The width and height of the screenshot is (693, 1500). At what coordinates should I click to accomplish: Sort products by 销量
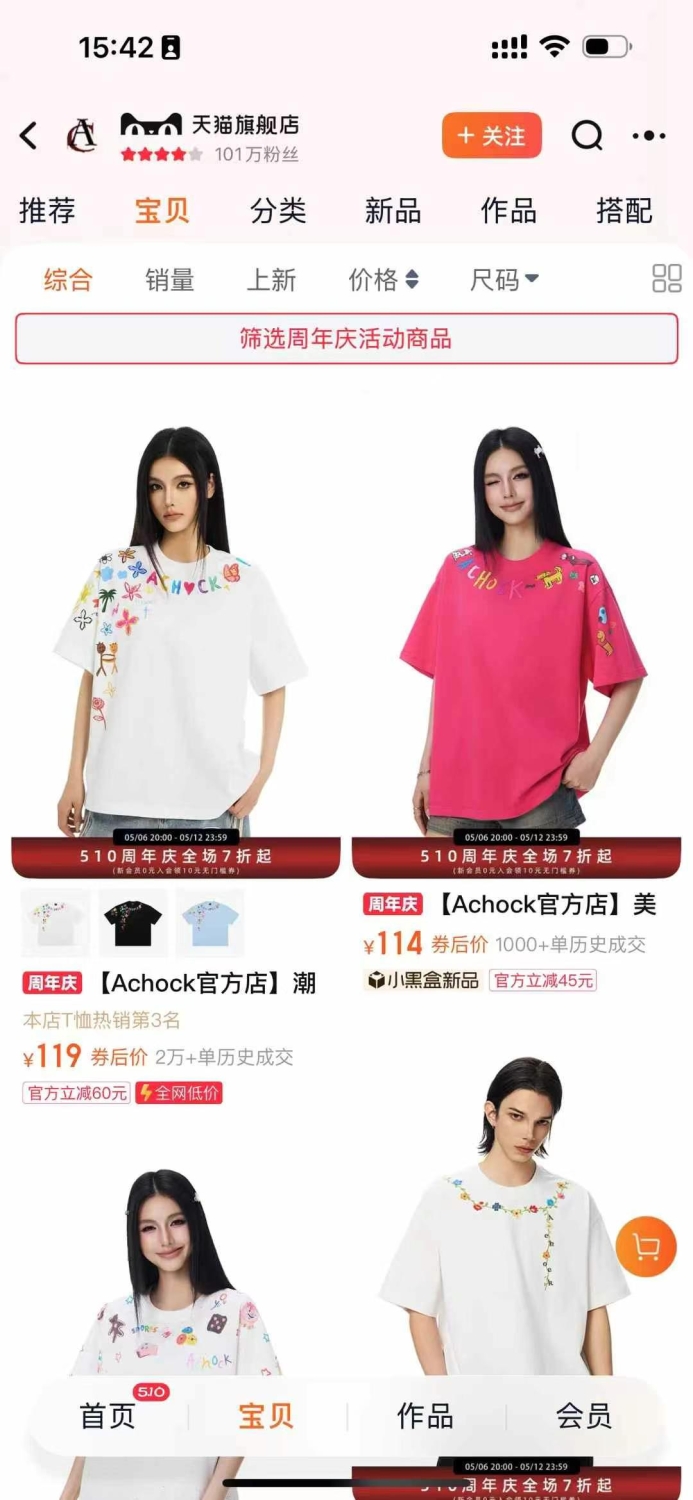tap(170, 280)
